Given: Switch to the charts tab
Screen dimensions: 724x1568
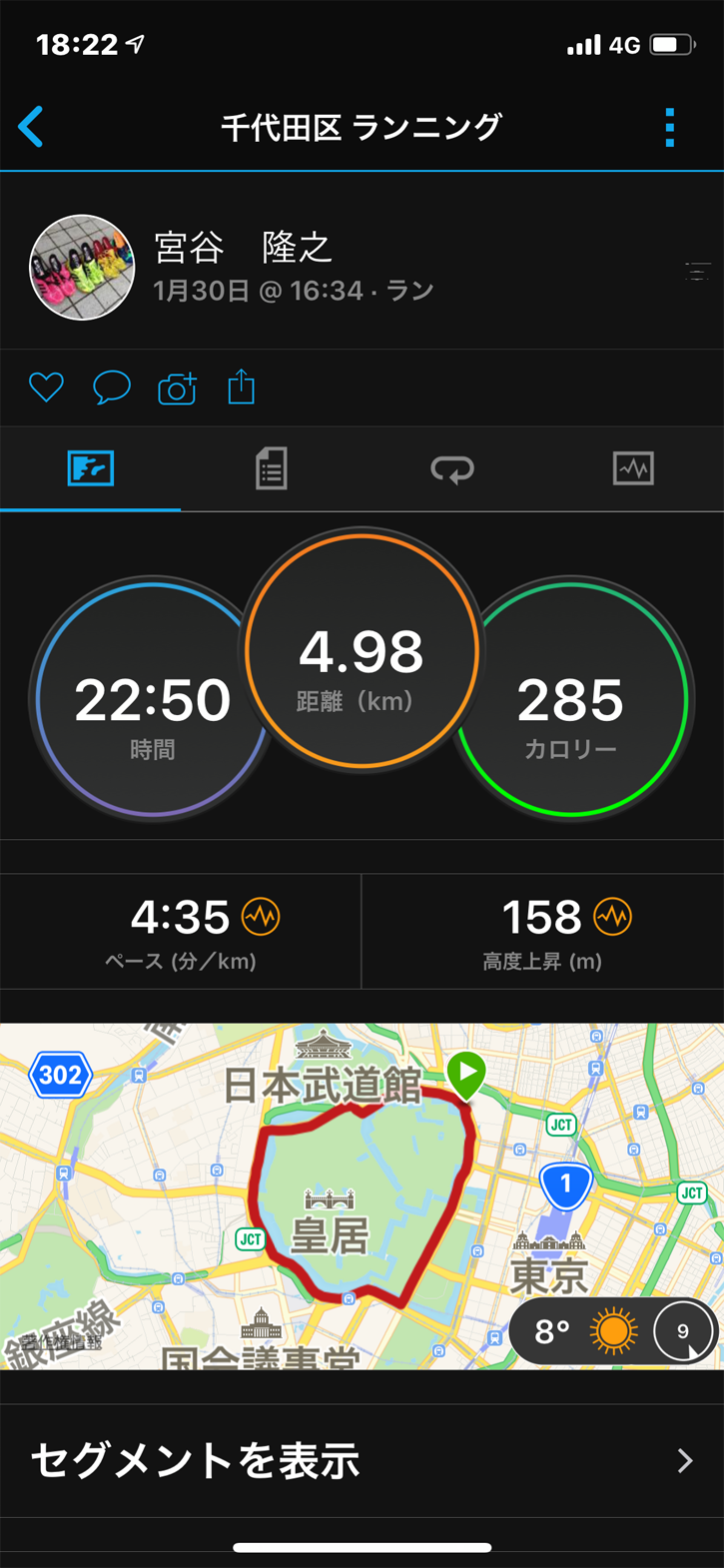Looking at the screenshot, I should (x=633, y=468).
